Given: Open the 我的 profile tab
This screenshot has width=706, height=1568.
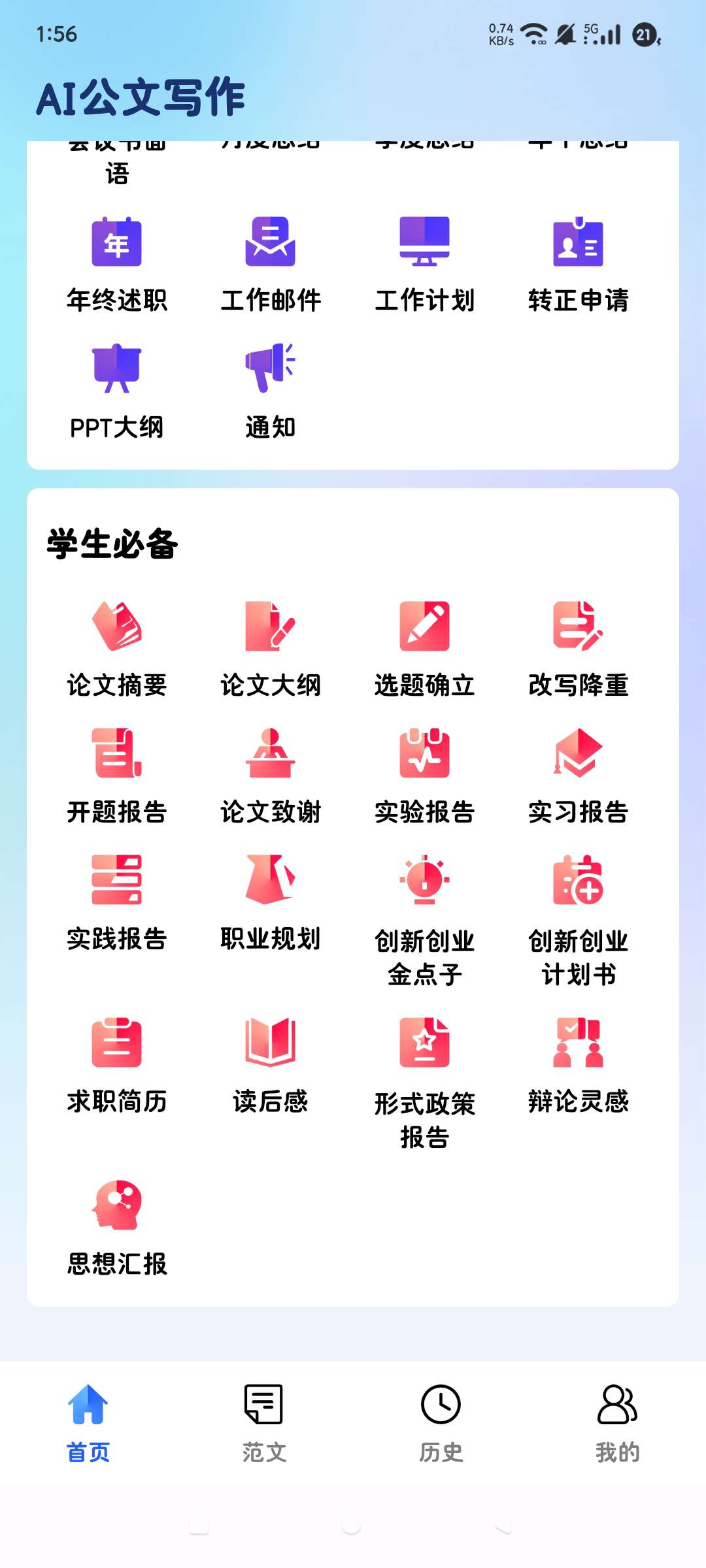Looking at the screenshot, I should pyautogui.click(x=617, y=1423).
